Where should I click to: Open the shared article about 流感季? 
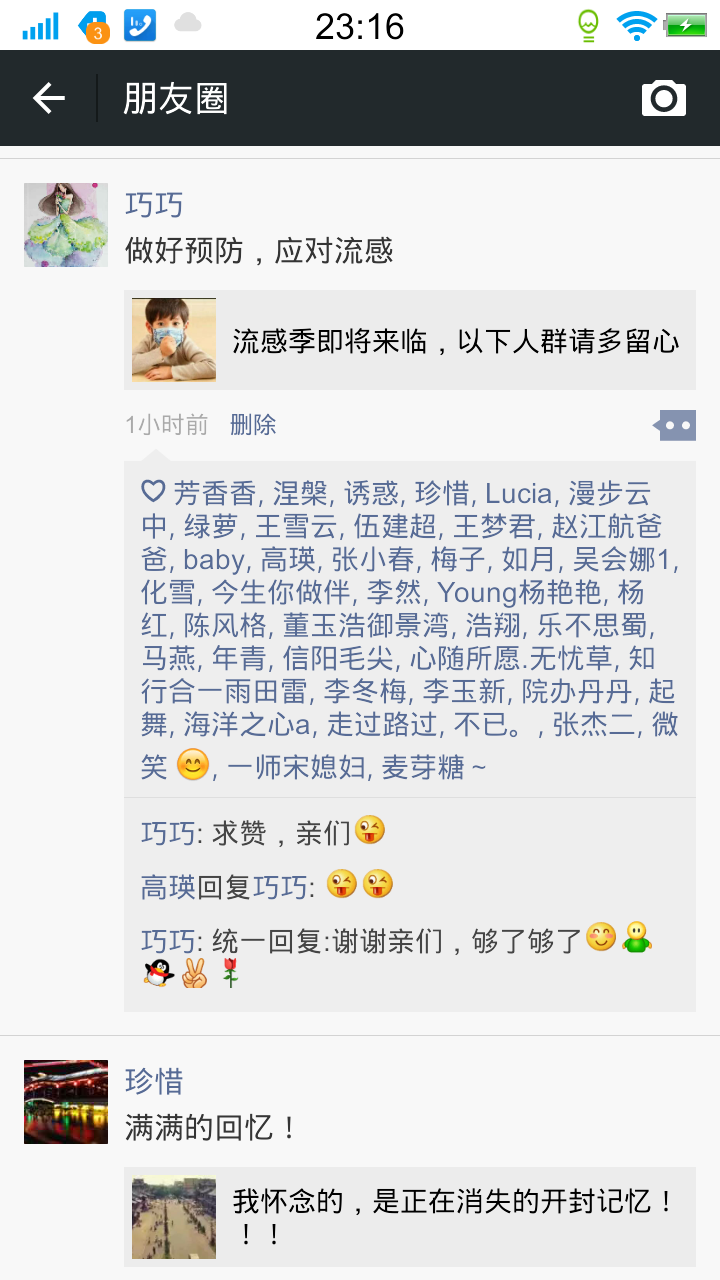tap(410, 341)
